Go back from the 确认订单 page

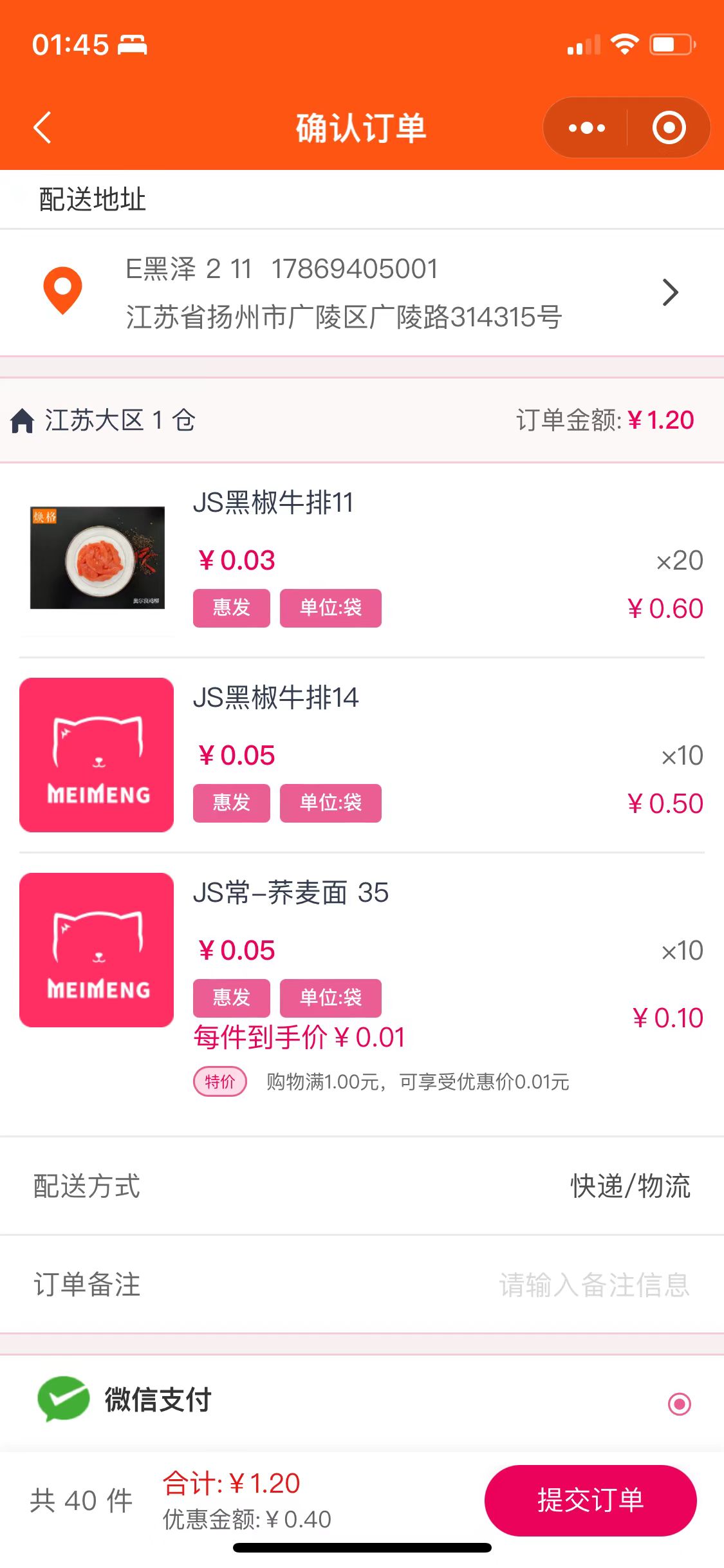point(42,127)
